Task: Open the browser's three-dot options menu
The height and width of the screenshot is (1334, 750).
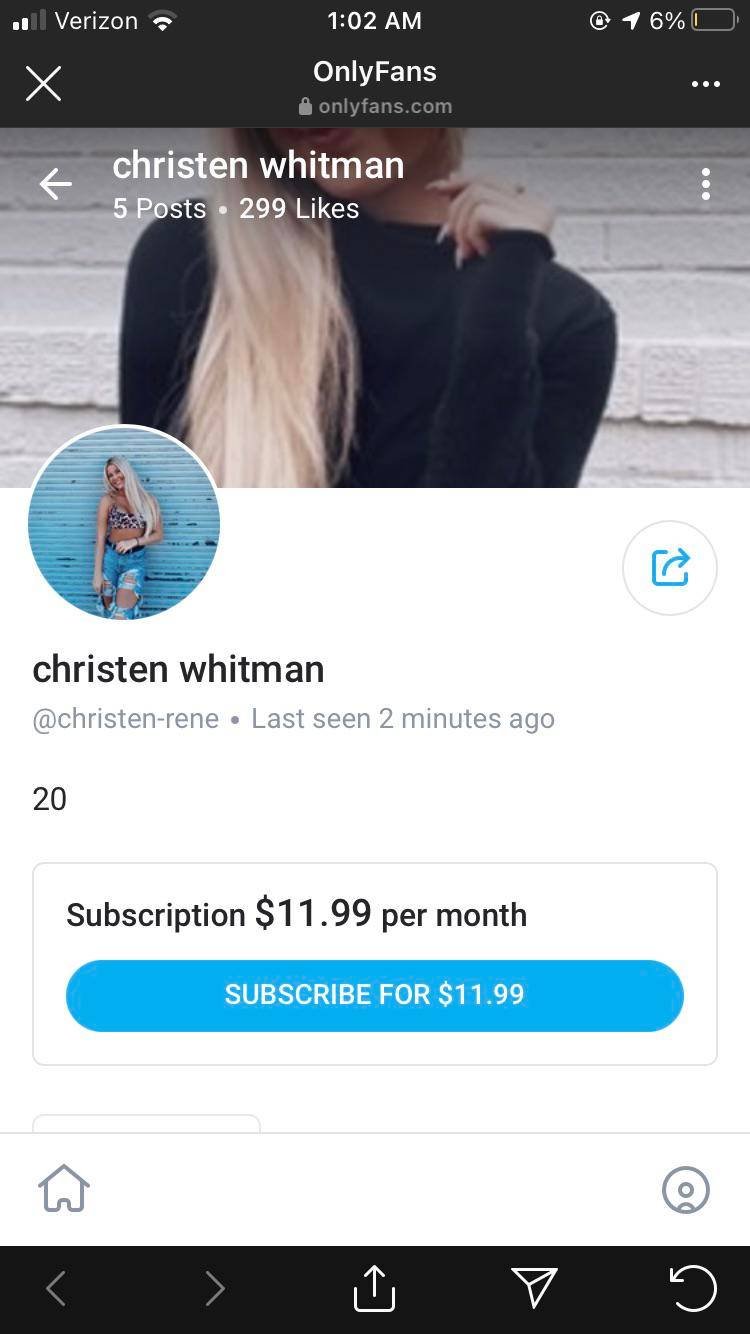Action: [705, 84]
